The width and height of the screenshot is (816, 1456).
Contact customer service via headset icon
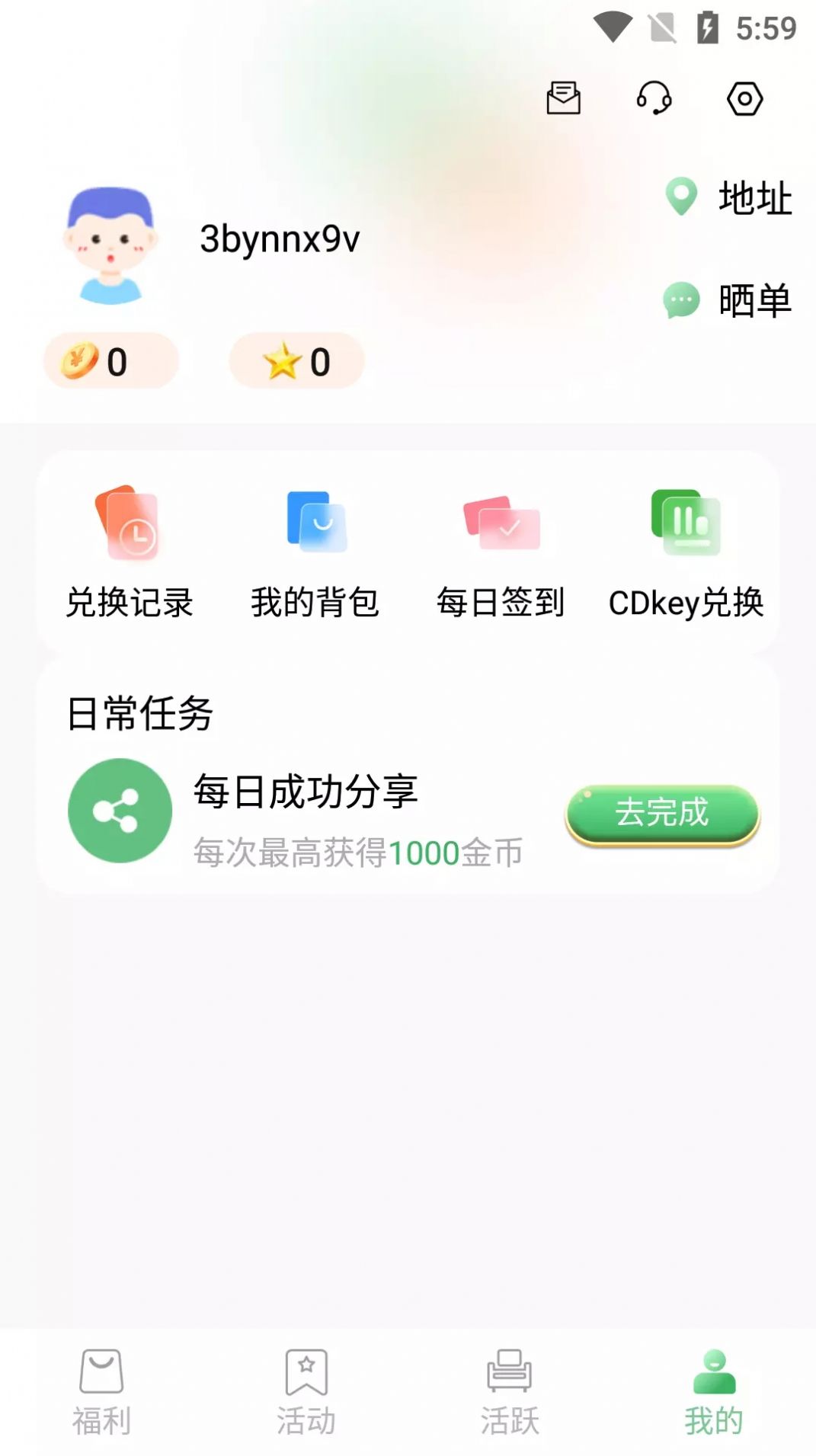[x=654, y=98]
